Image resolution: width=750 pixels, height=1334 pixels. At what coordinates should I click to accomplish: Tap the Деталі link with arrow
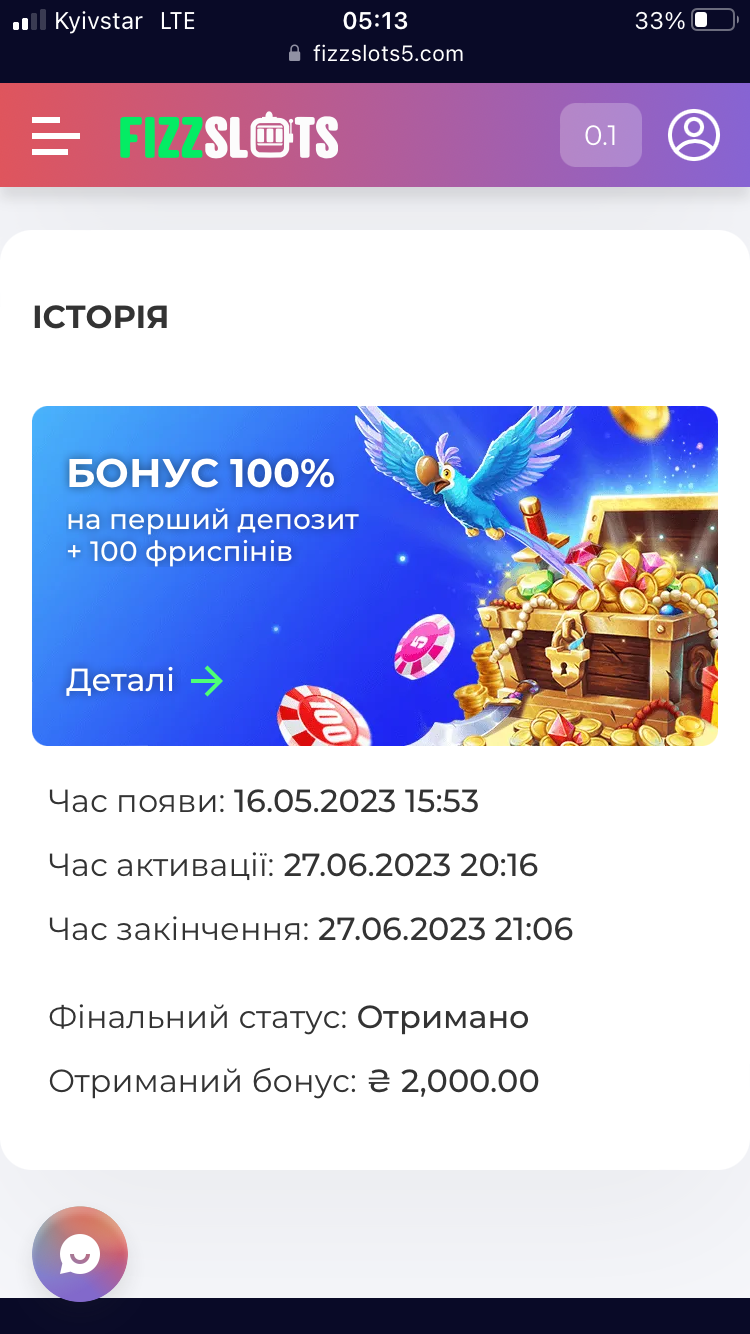pos(145,681)
